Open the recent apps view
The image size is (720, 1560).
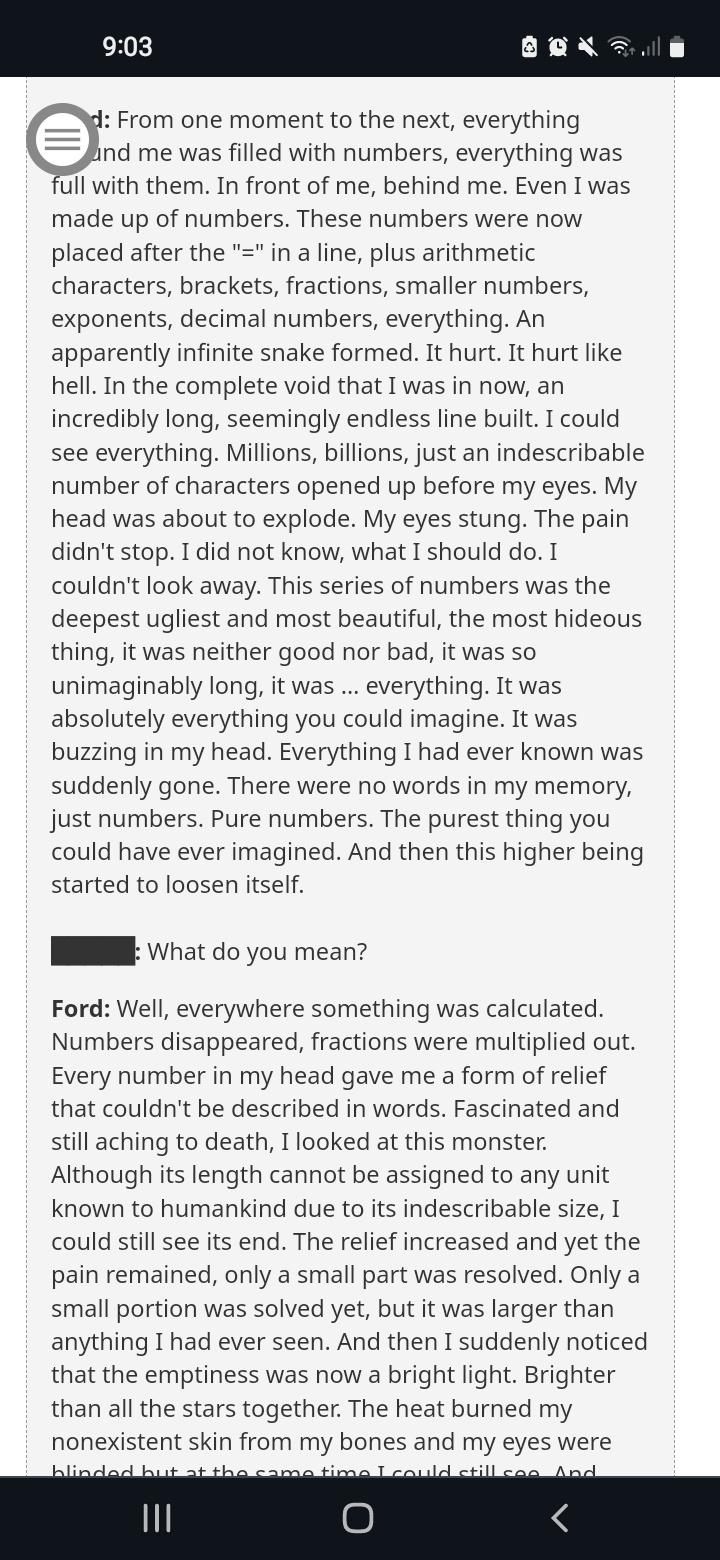(157, 1518)
